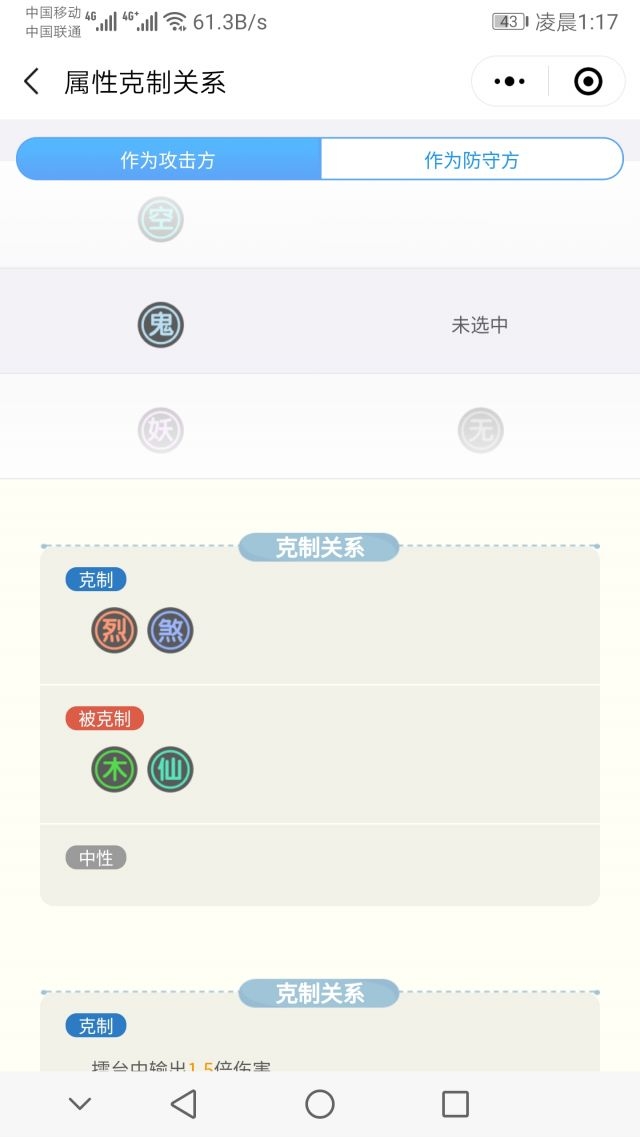Switch to 作为攻击方 tab
Viewport: 640px width, 1137px height.
point(168,160)
